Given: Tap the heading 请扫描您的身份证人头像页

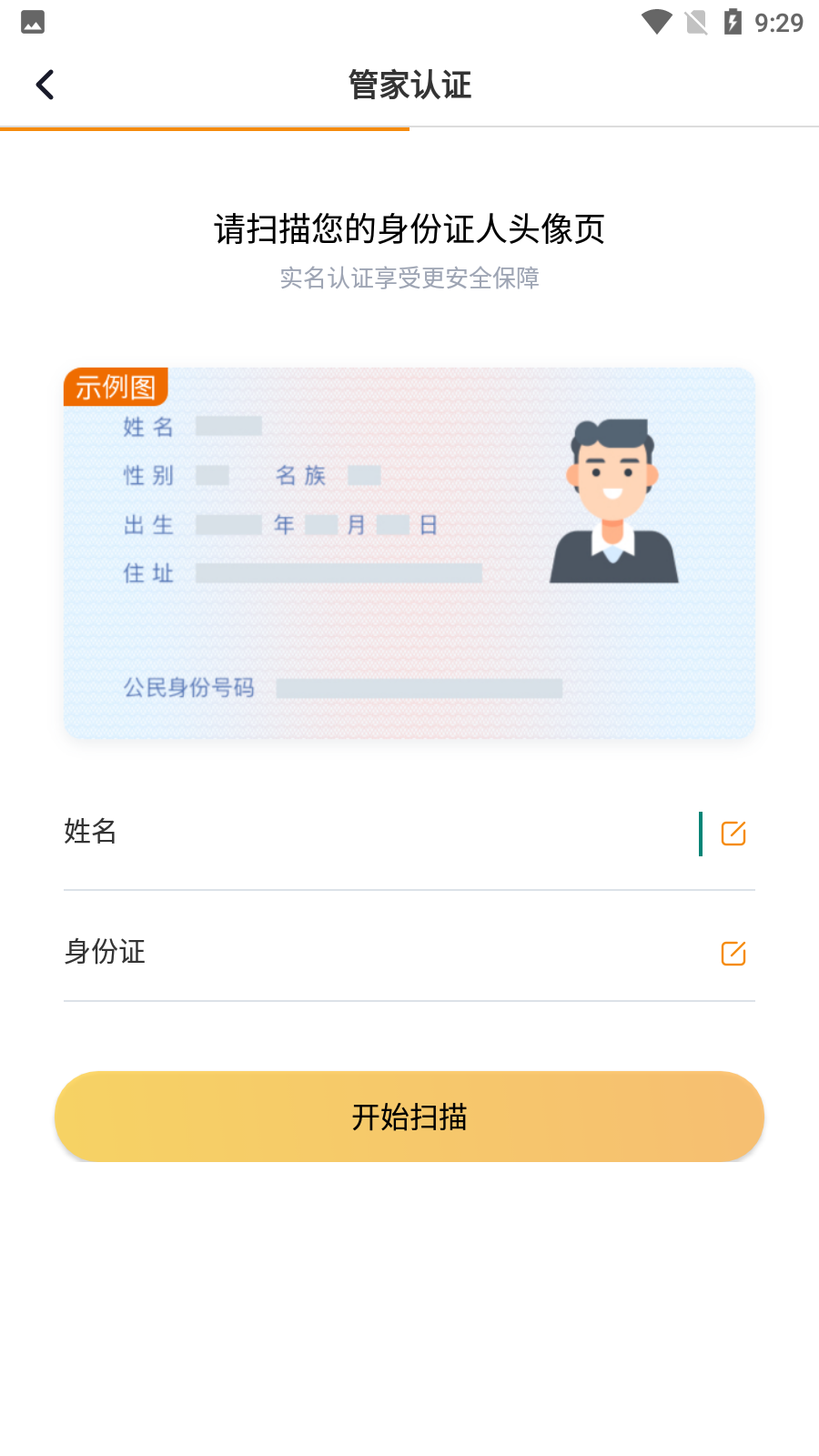Looking at the screenshot, I should (x=409, y=230).
